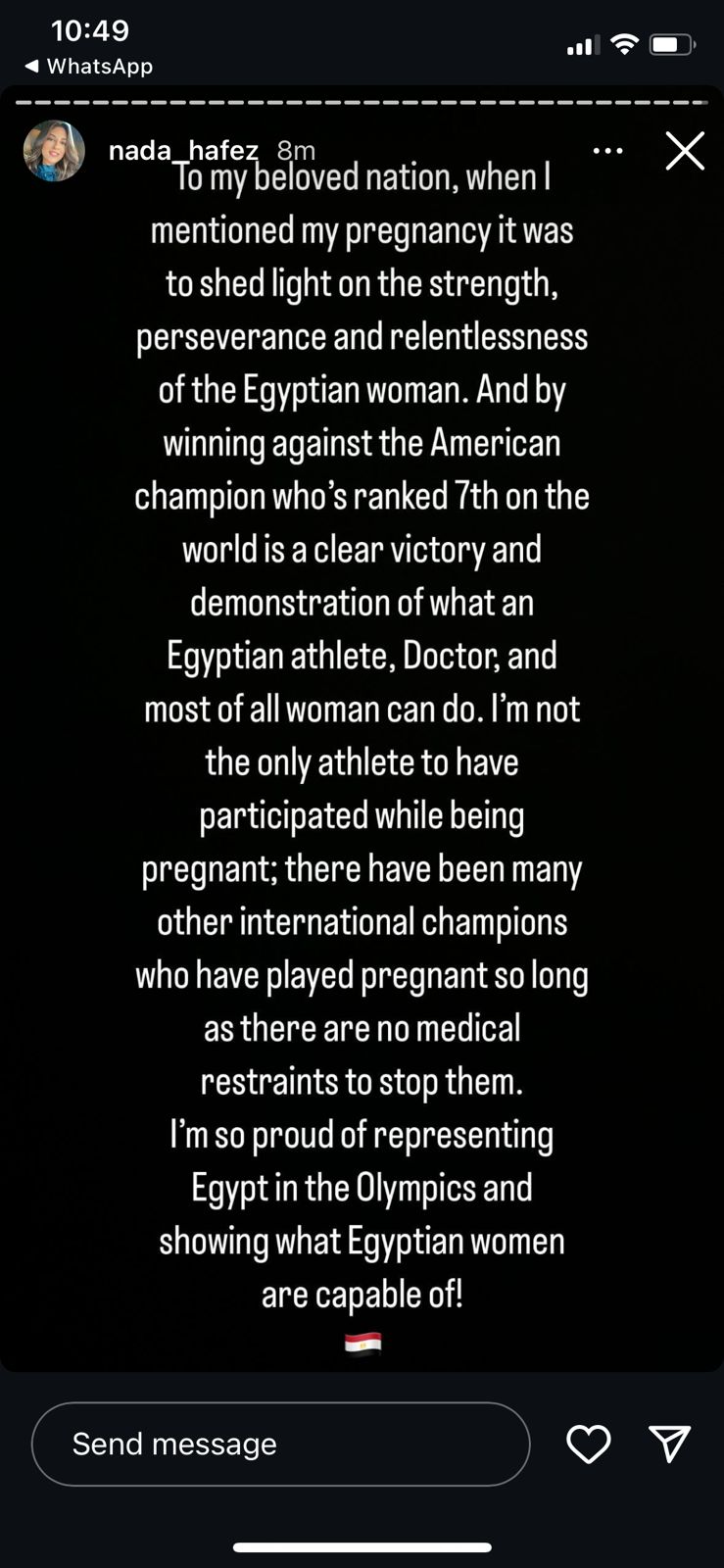Open nada_hafez's profile picture
The image size is (724, 1568).
(54, 151)
